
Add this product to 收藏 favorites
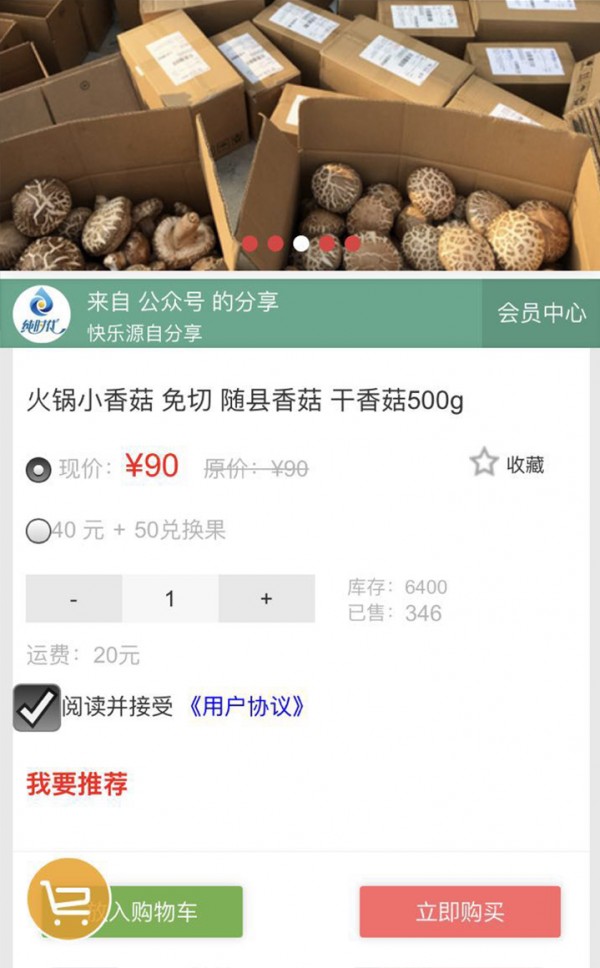(x=507, y=463)
